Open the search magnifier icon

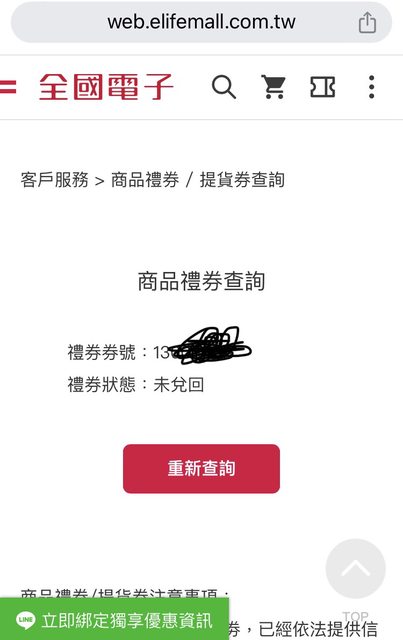coord(224,87)
